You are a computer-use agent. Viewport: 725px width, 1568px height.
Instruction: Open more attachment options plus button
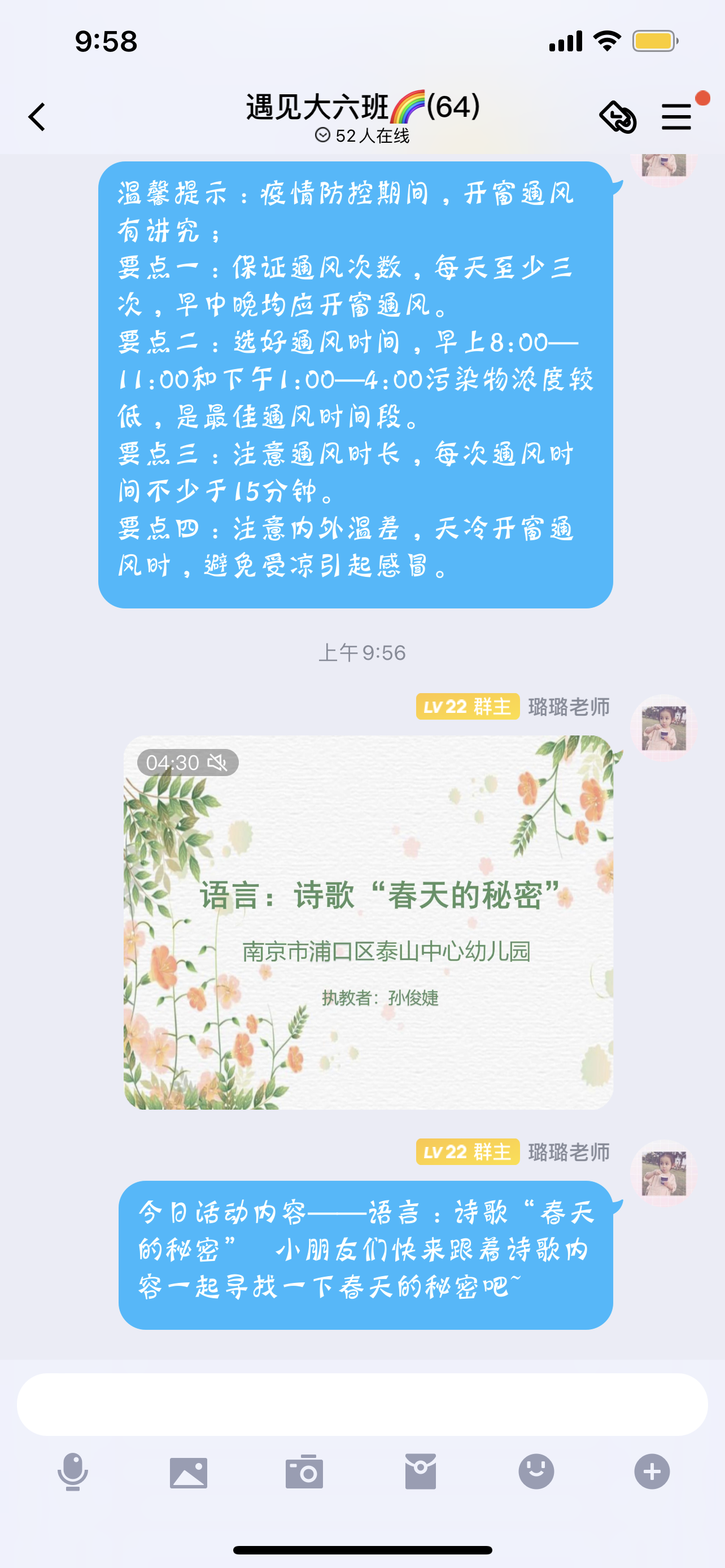[652, 1472]
